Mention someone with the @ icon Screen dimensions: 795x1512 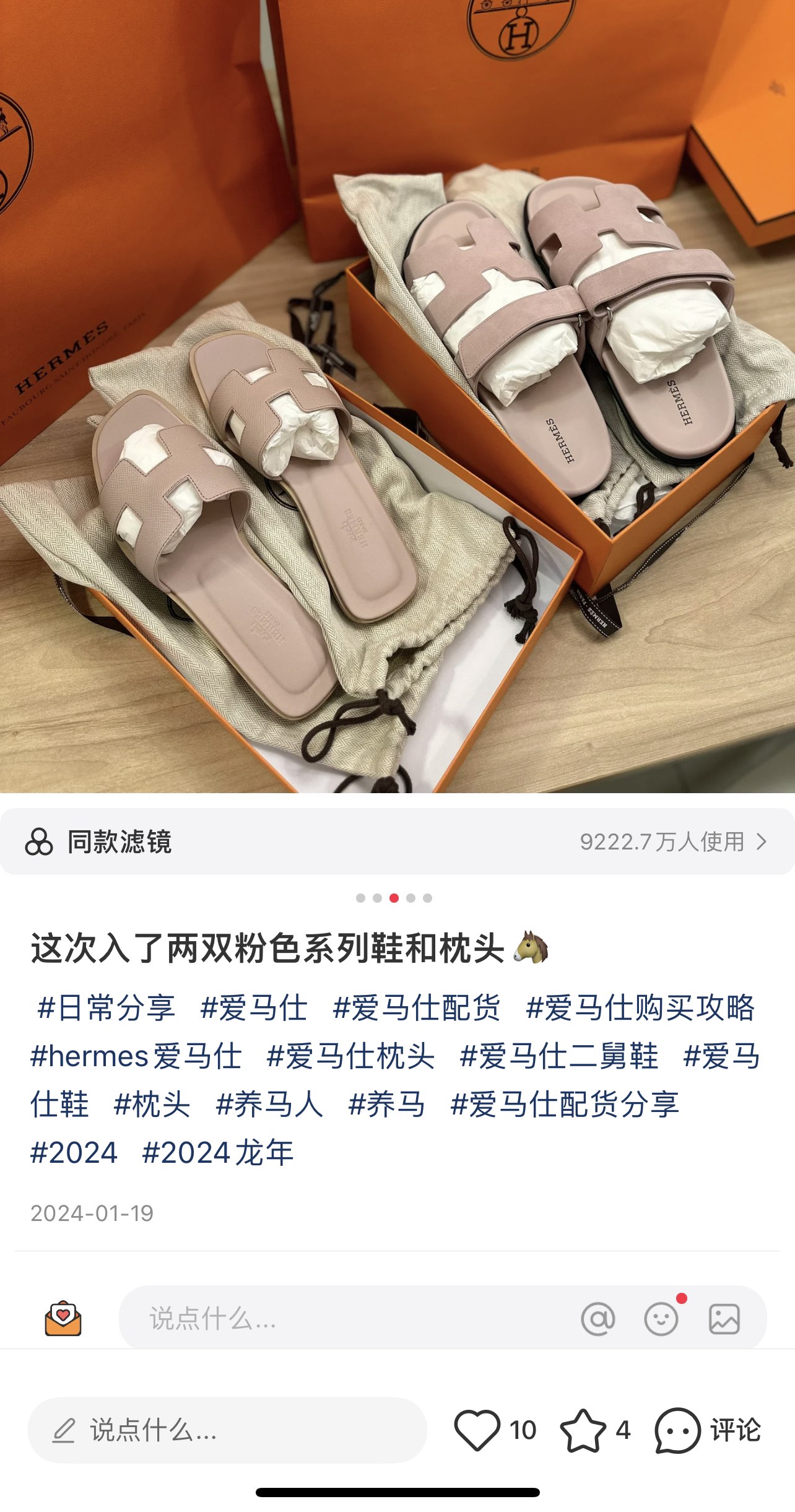click(x=598, y=1319)
